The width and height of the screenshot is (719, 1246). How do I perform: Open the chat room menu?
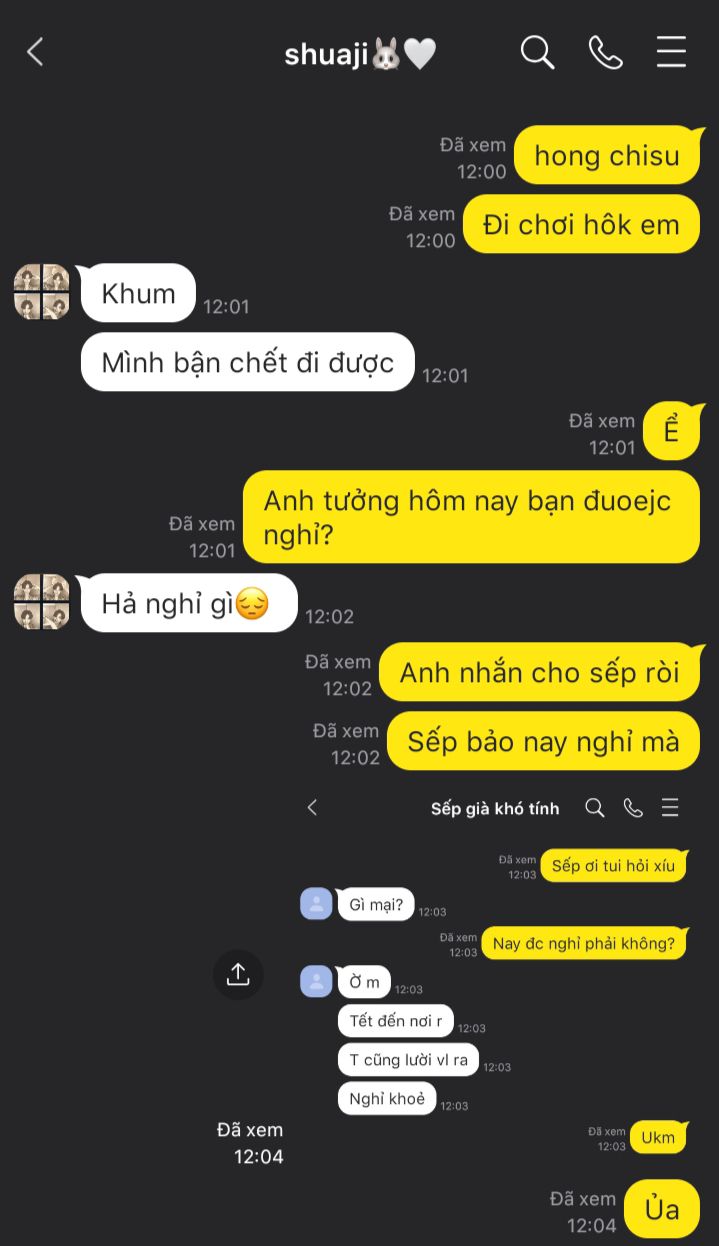tap(671, 52)
